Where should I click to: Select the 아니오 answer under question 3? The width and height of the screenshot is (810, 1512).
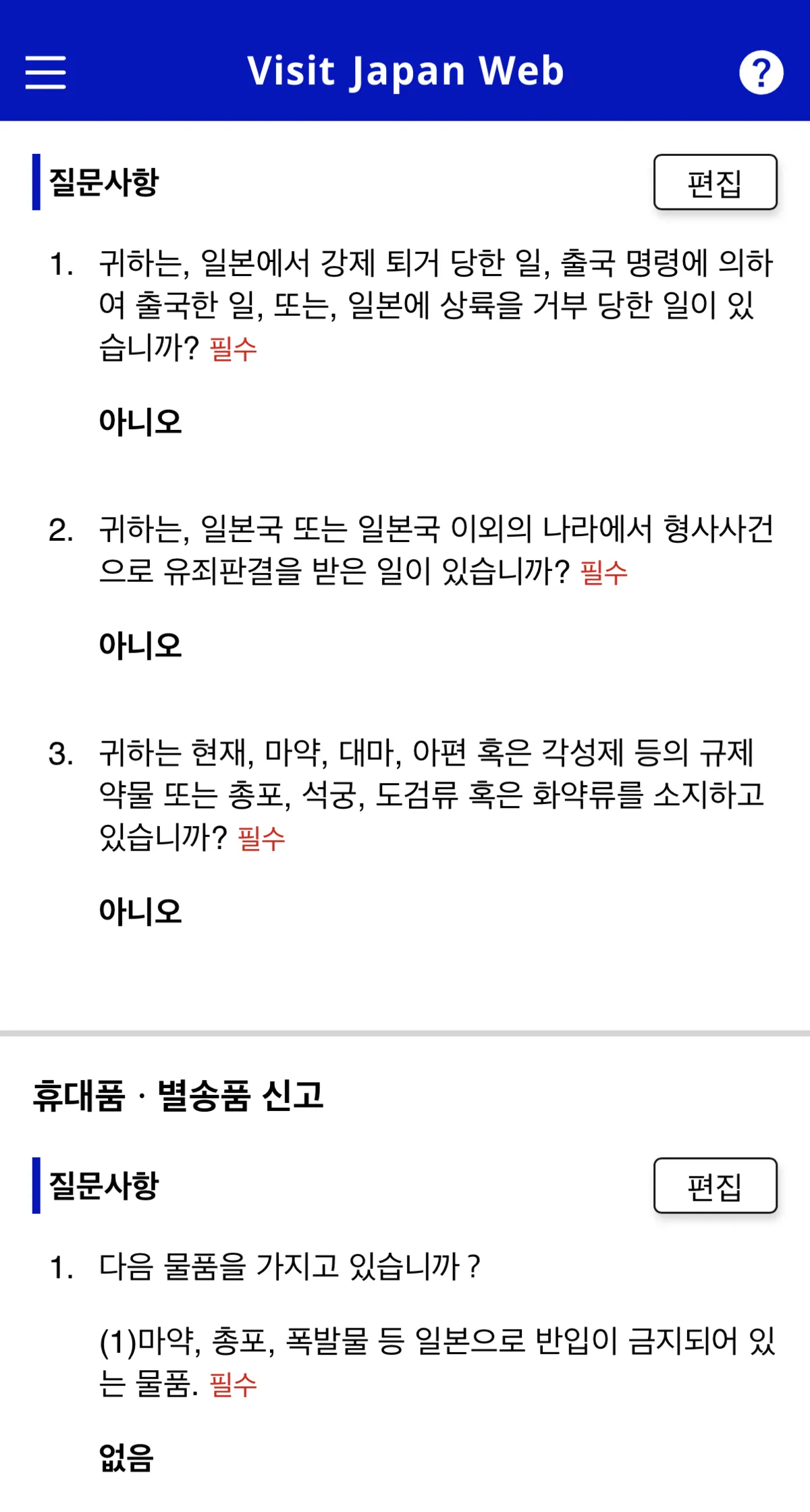click(x=141, y=911)
